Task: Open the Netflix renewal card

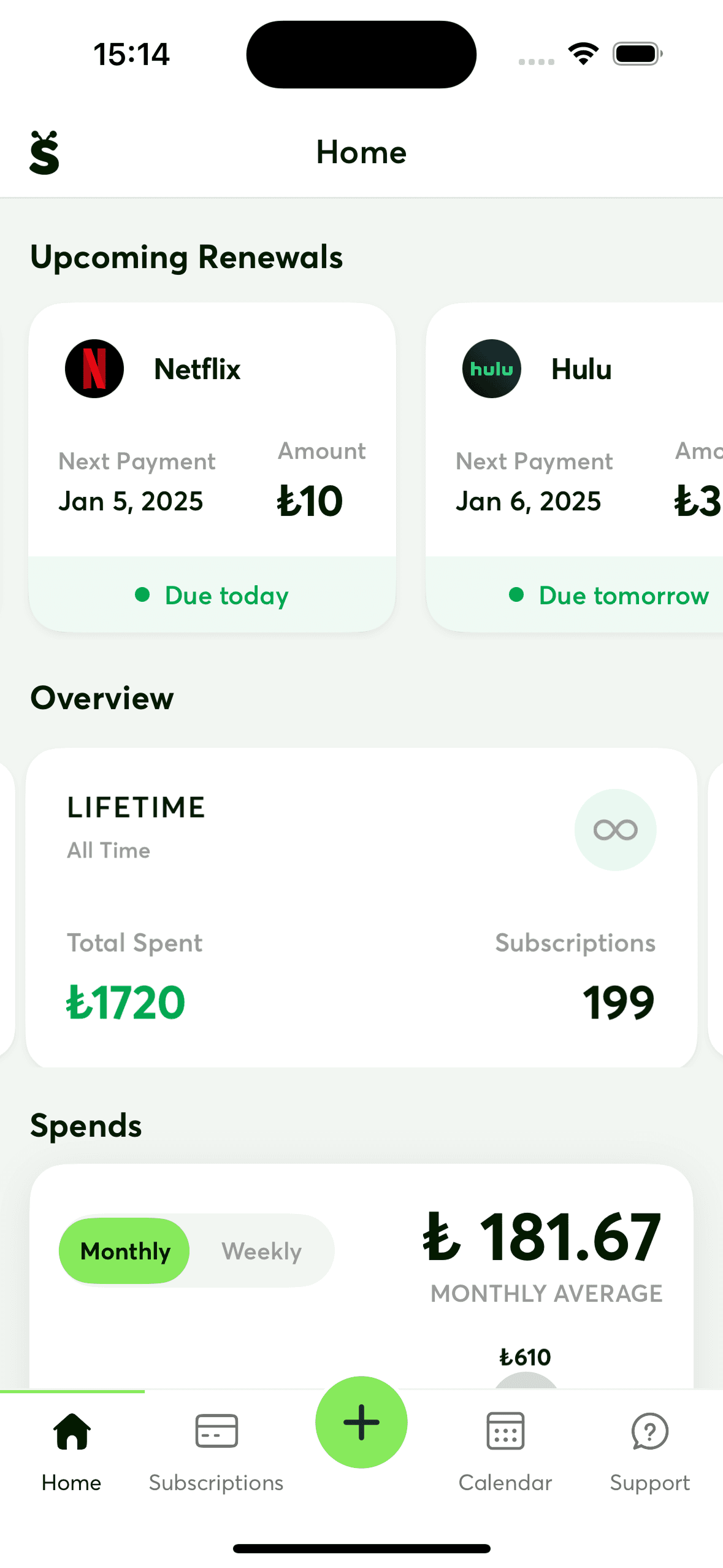Action: click(212, 467)
